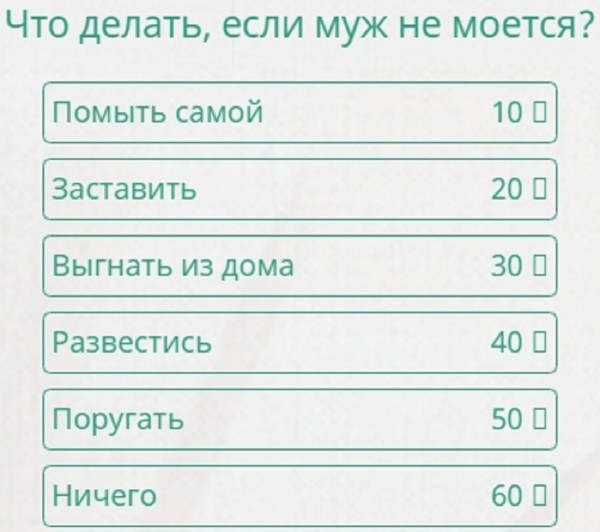600x532 pixels.
Task: Select the Поругать answer row
Action: tap(299, 419)
